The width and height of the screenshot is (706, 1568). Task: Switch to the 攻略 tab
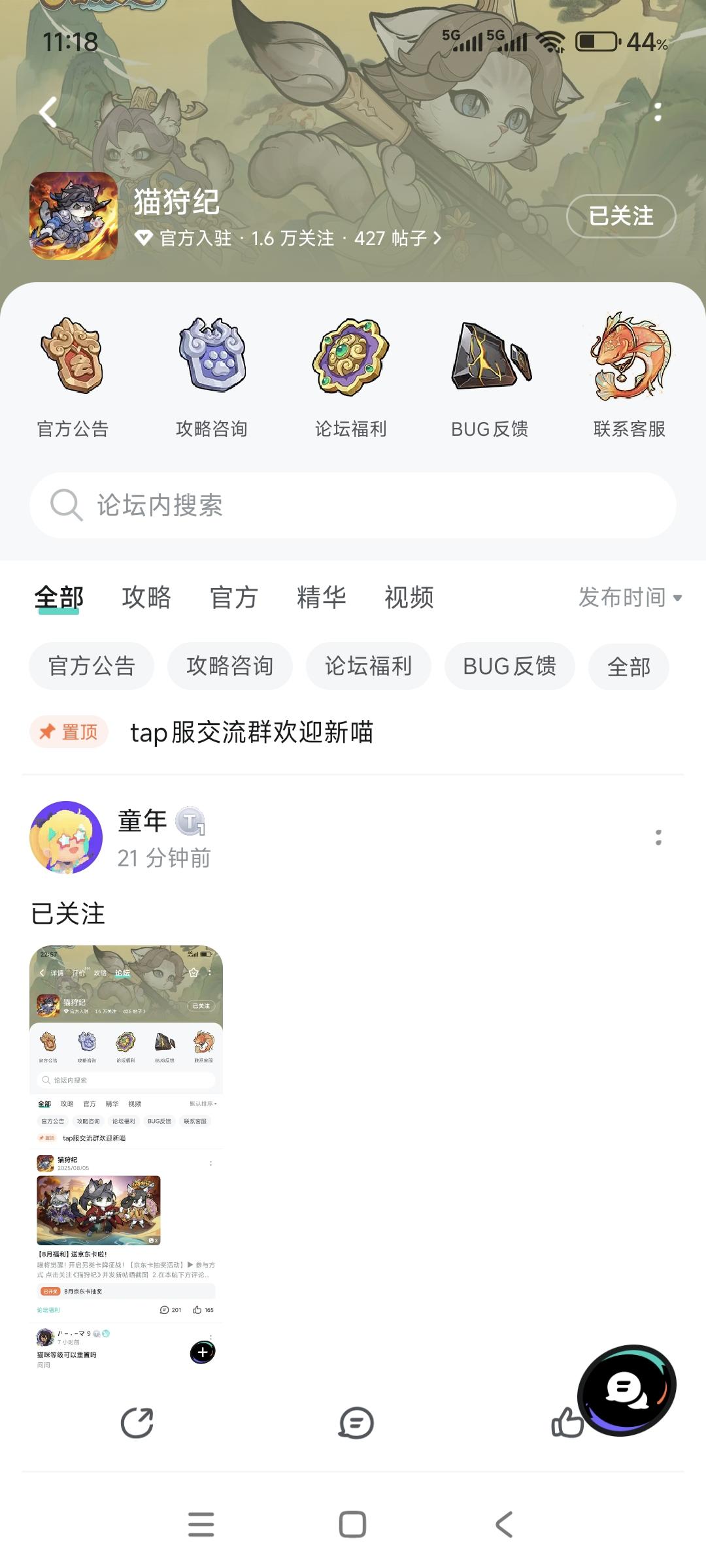tap(146, 598)
